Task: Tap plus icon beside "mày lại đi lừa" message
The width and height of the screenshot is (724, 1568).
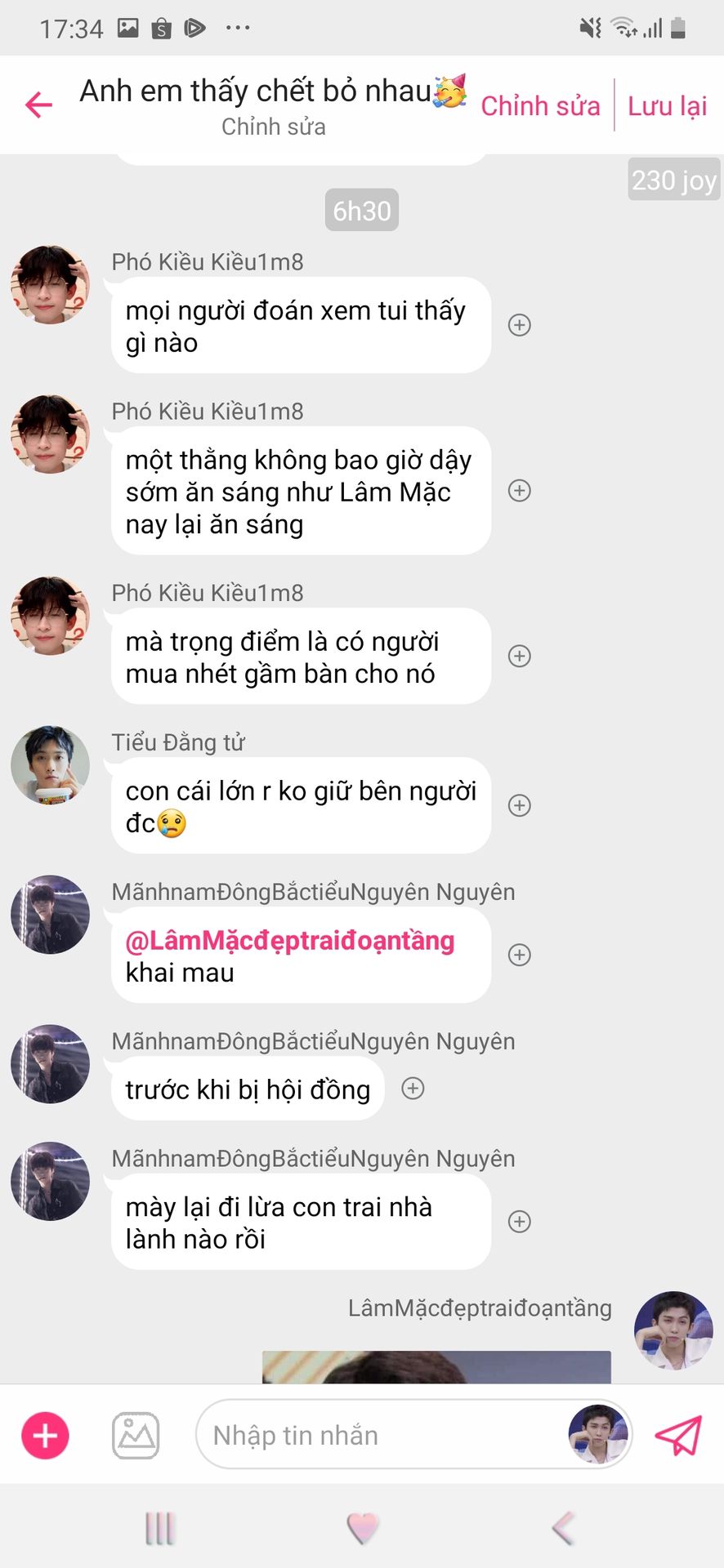Action: pyautogui.click(x=520, y=1222)
